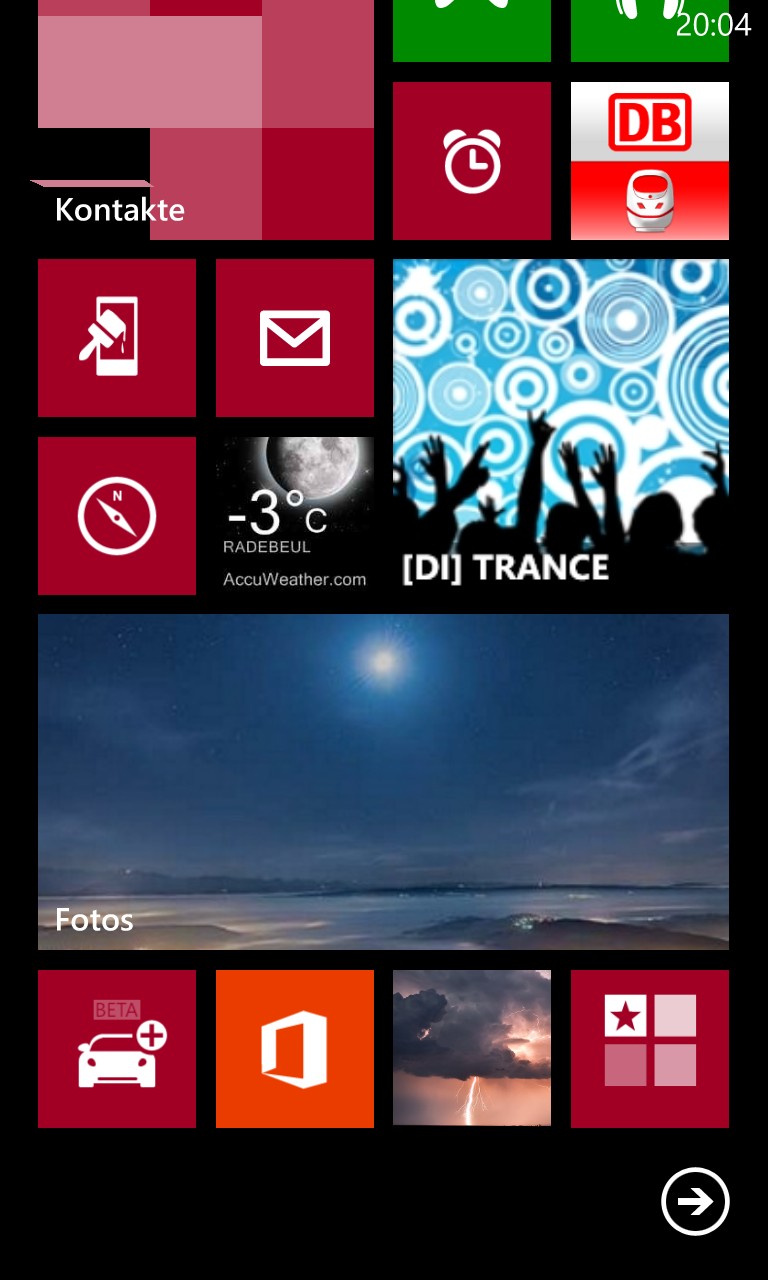Open the starred squares tile
Image resolution: width=768 pixels, height=1280 pixels.
click(650, 1049)
